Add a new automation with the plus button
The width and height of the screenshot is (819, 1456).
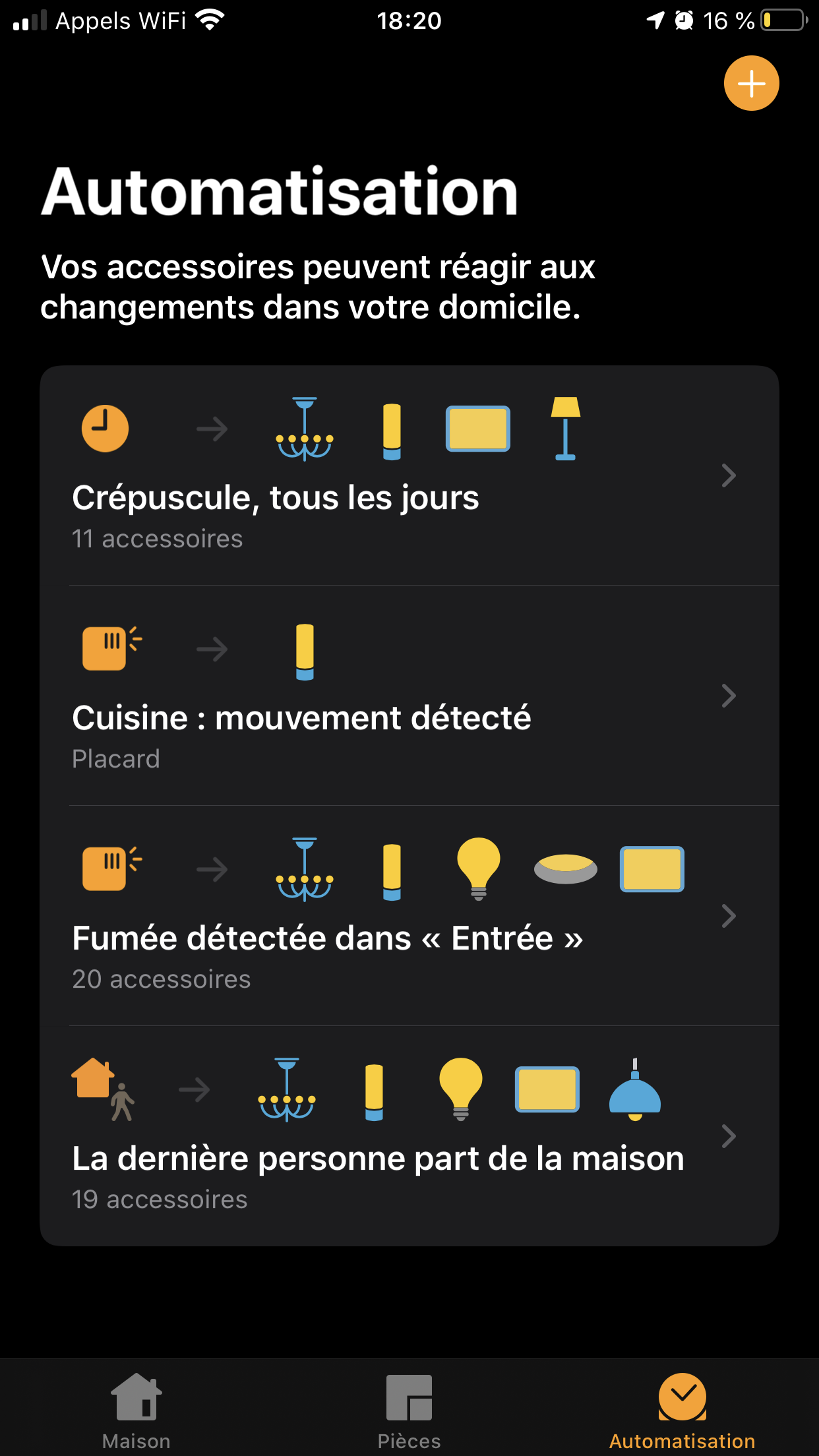pos(751,84)
